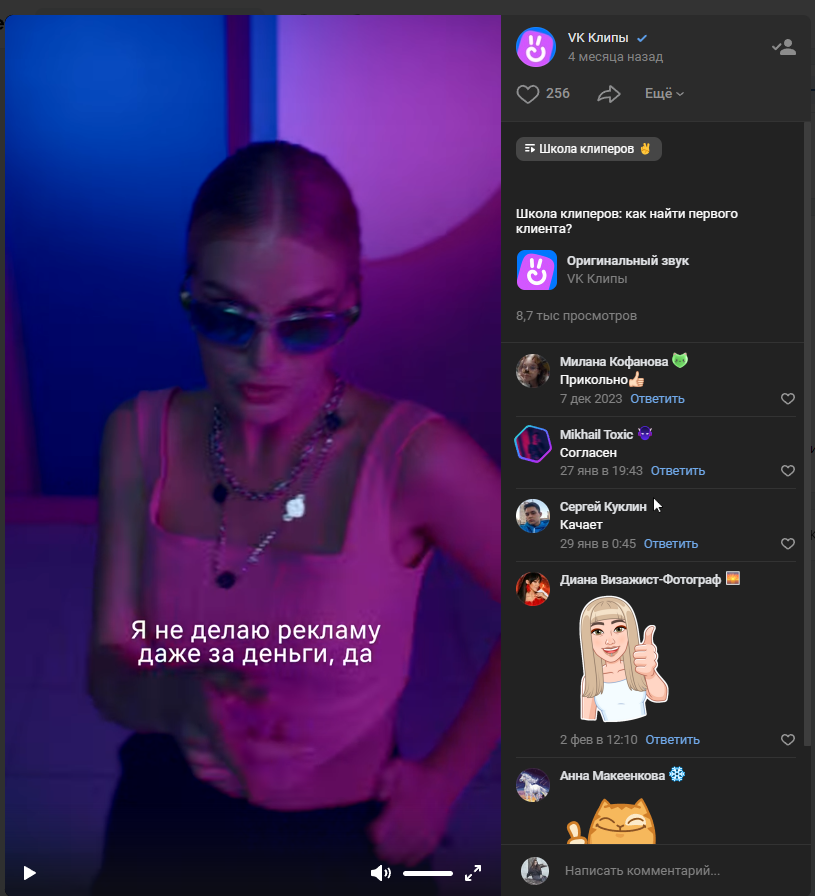The width and height of the screenshot is (815, 896).
Task: Adjust the volume slider
Action: coord(428,873)
